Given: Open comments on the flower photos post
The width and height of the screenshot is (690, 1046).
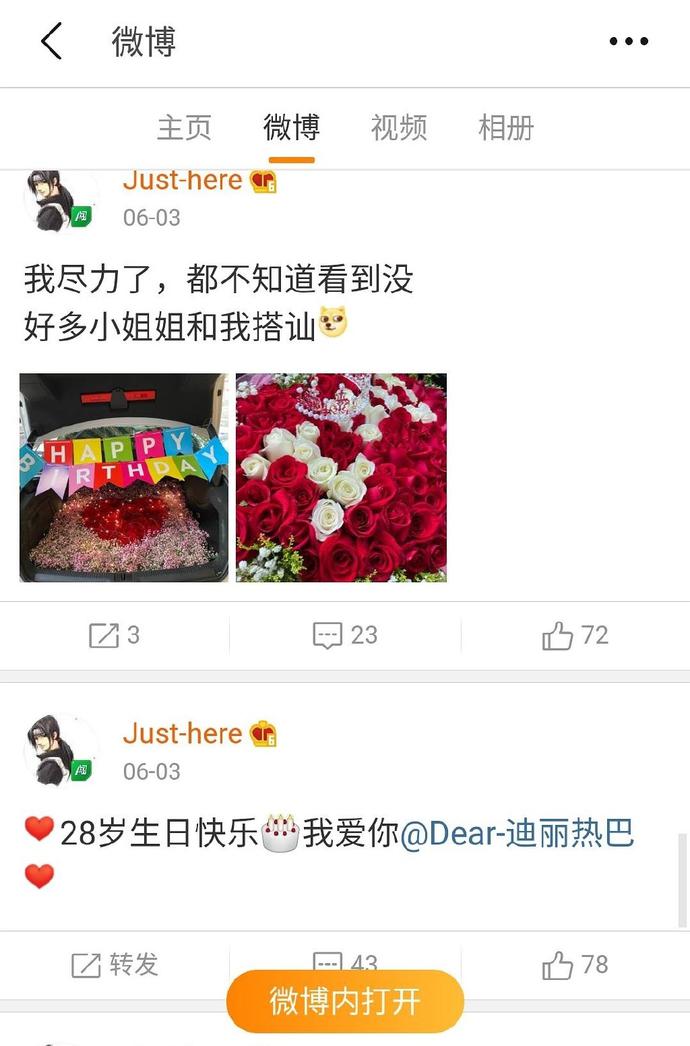Looking at the screenshot, I should [345, 635].
